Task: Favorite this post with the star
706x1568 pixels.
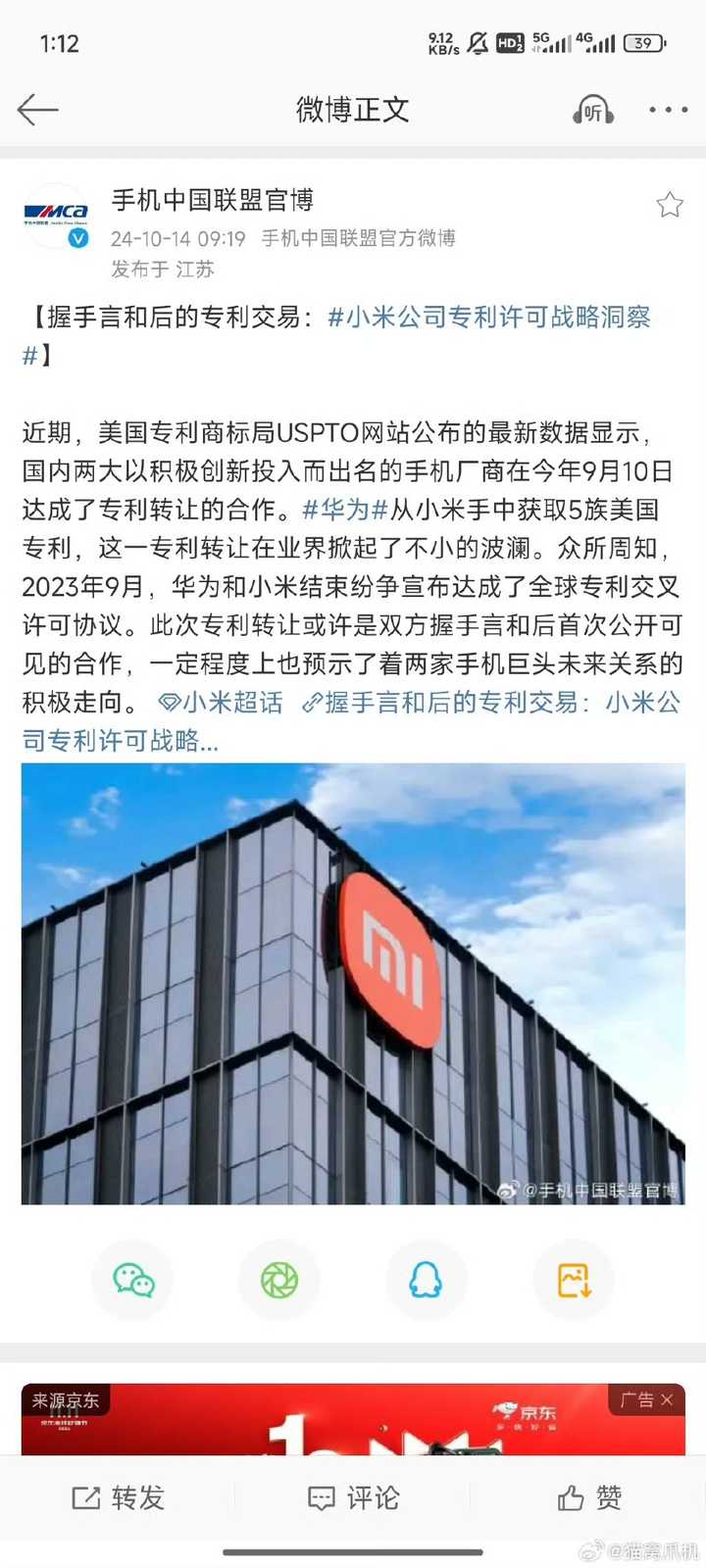Action: point(670,205)
